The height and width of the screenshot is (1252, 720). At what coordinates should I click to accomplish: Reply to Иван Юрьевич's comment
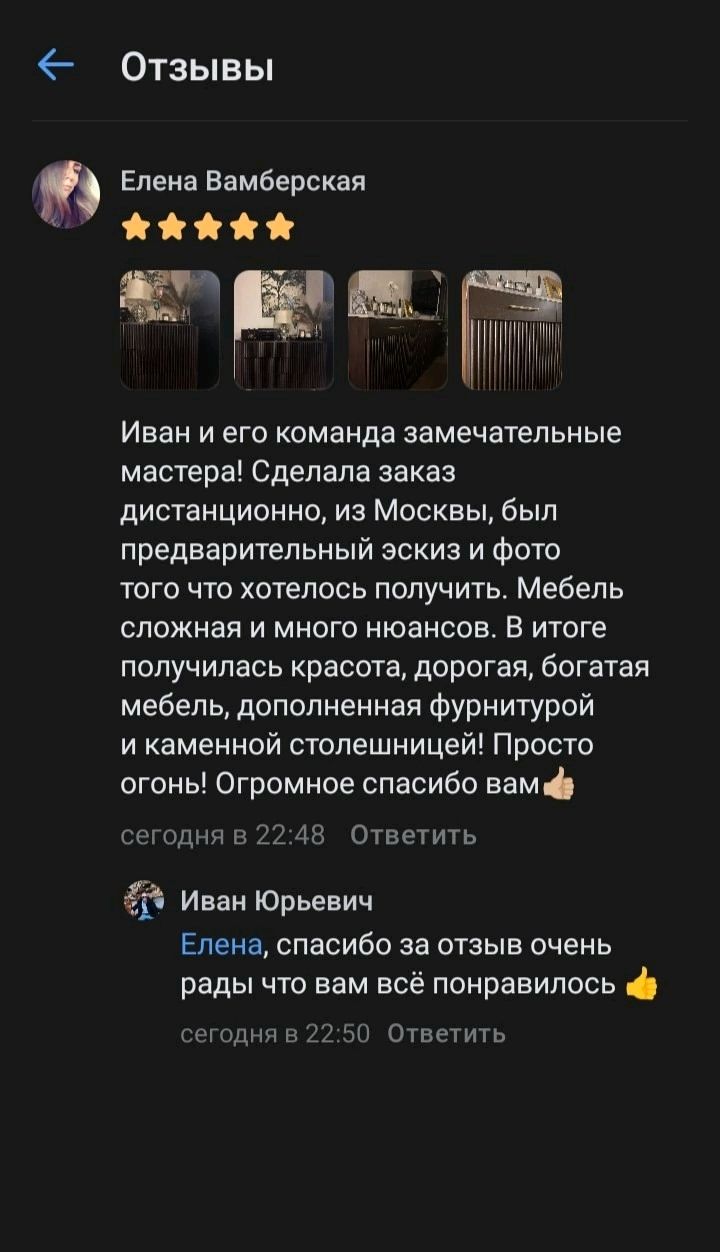(446, 1033)
